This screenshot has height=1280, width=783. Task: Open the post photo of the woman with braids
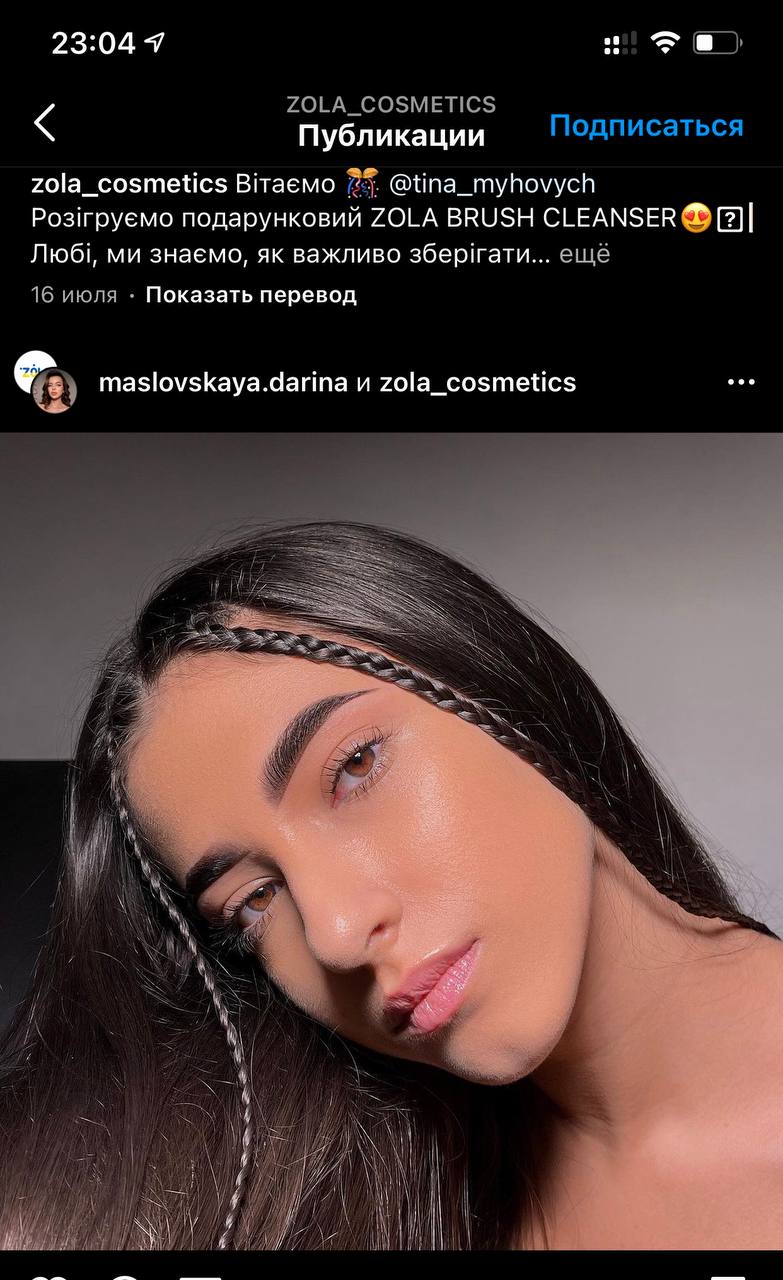(x=391, y=841)
